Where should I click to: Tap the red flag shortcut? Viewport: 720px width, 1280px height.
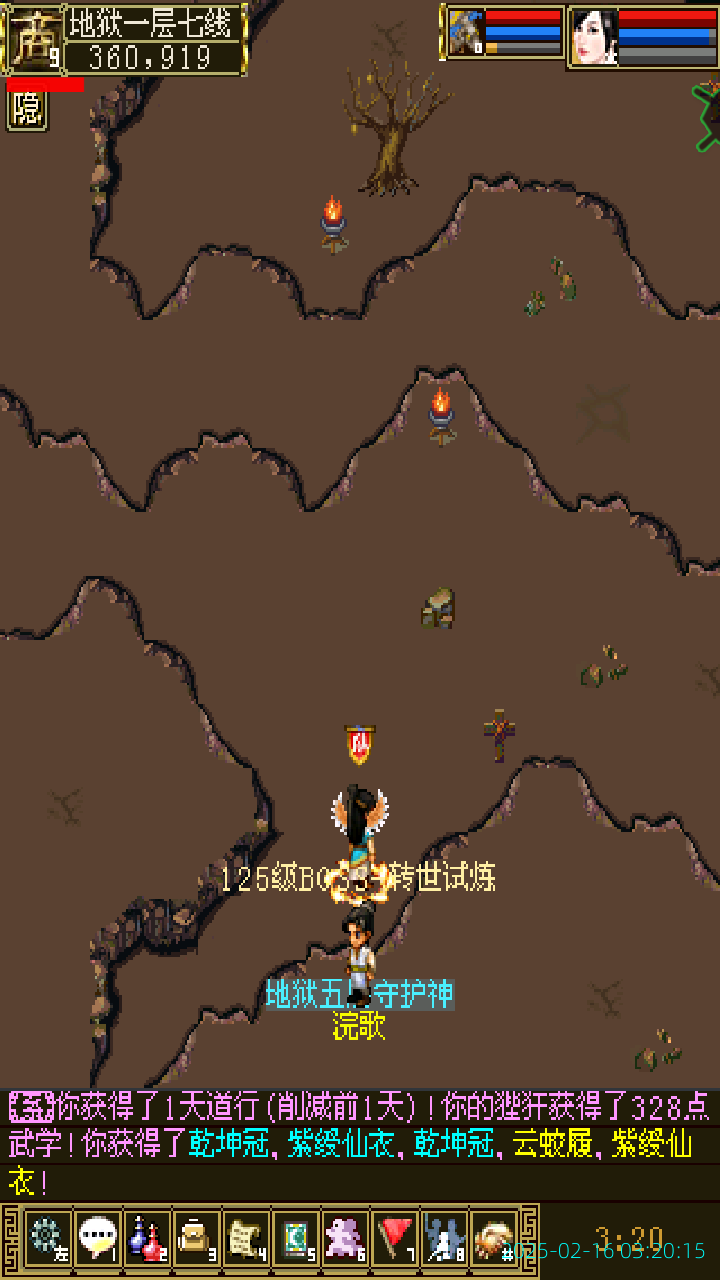(x=394, y=1239)
